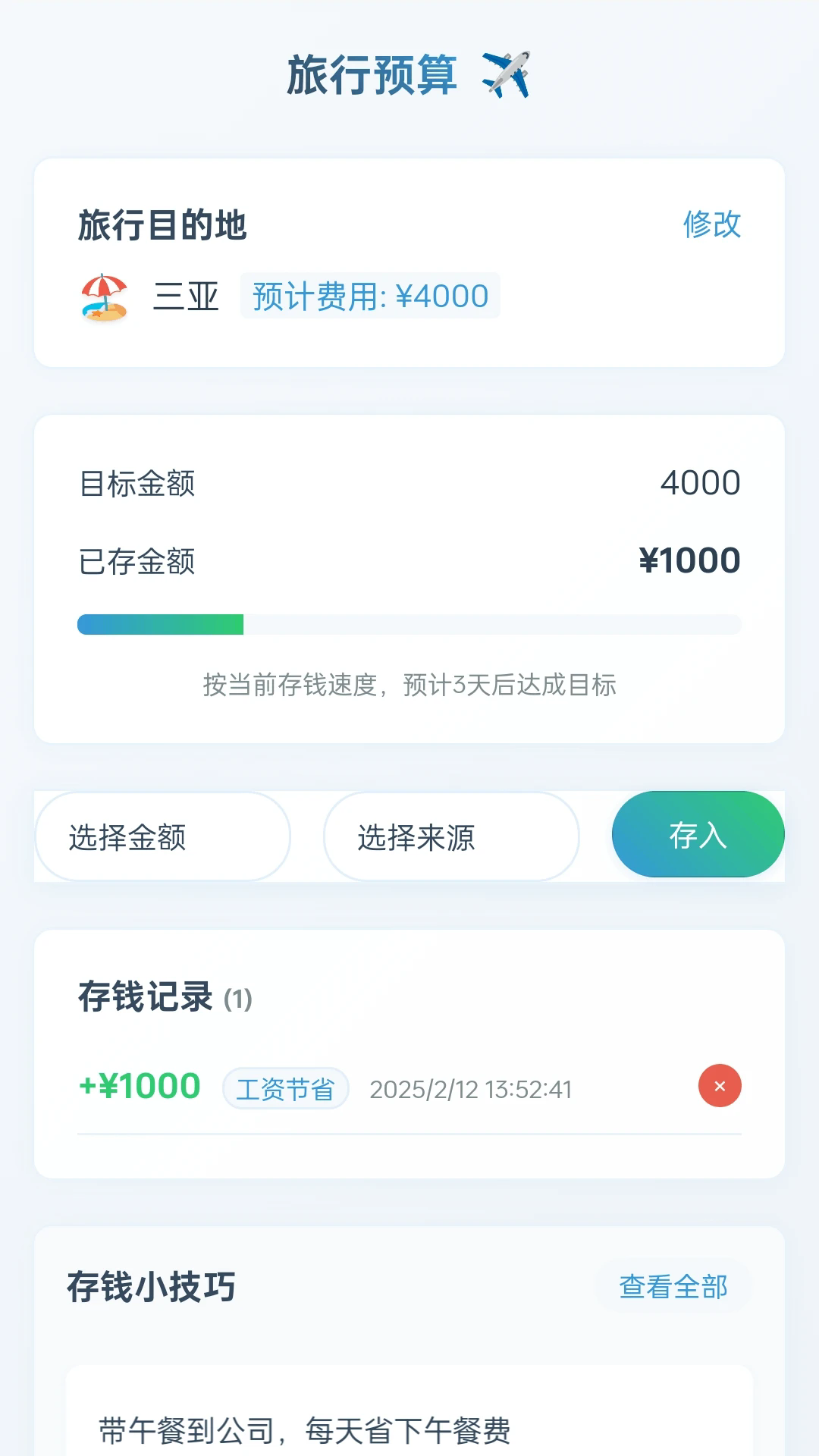Image resolution: width=819 pixels, height=1456 pixels.
Task: Click 修改 to edit the destination
Action: (x=713, y=225)
